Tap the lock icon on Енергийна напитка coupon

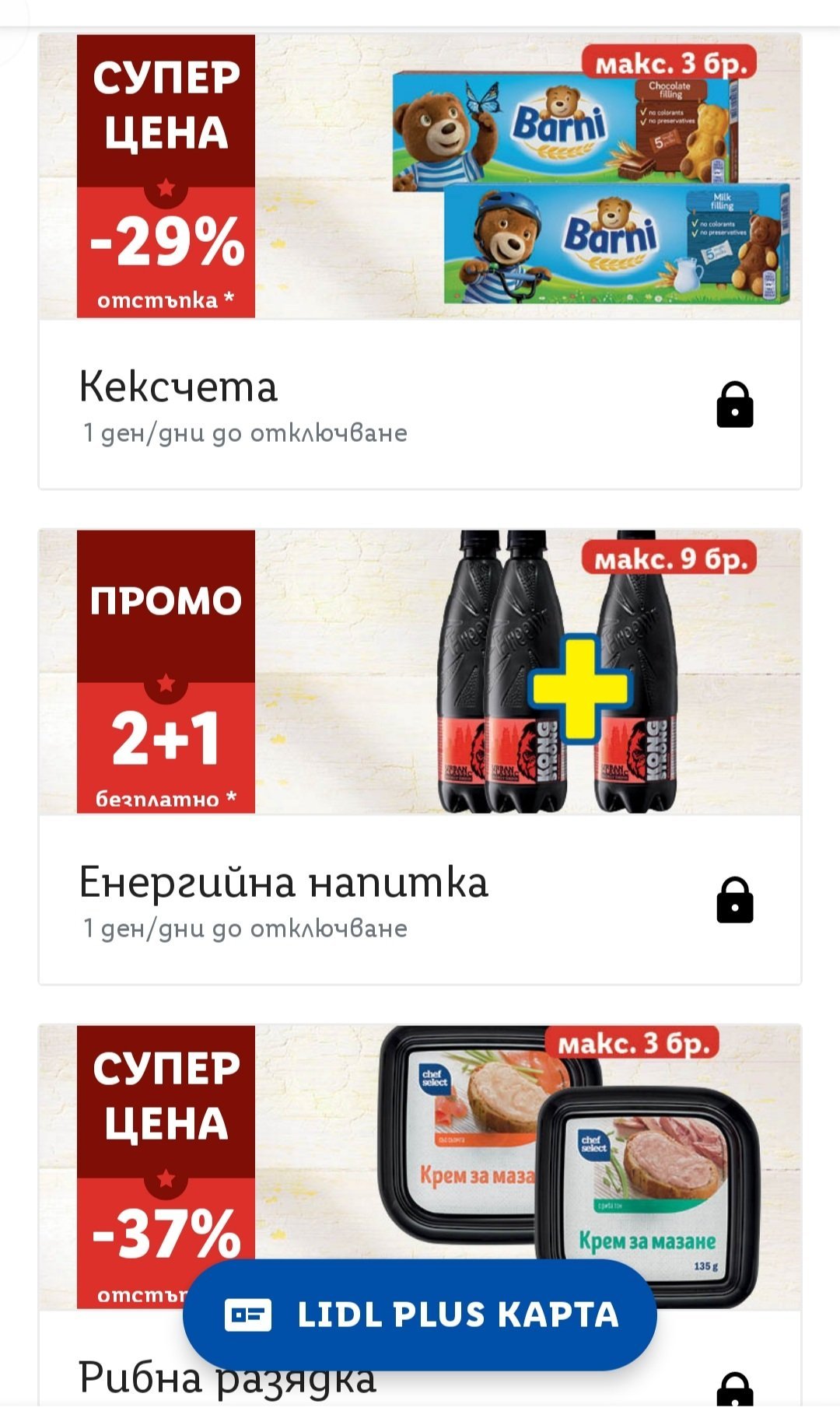click(734, 901)
